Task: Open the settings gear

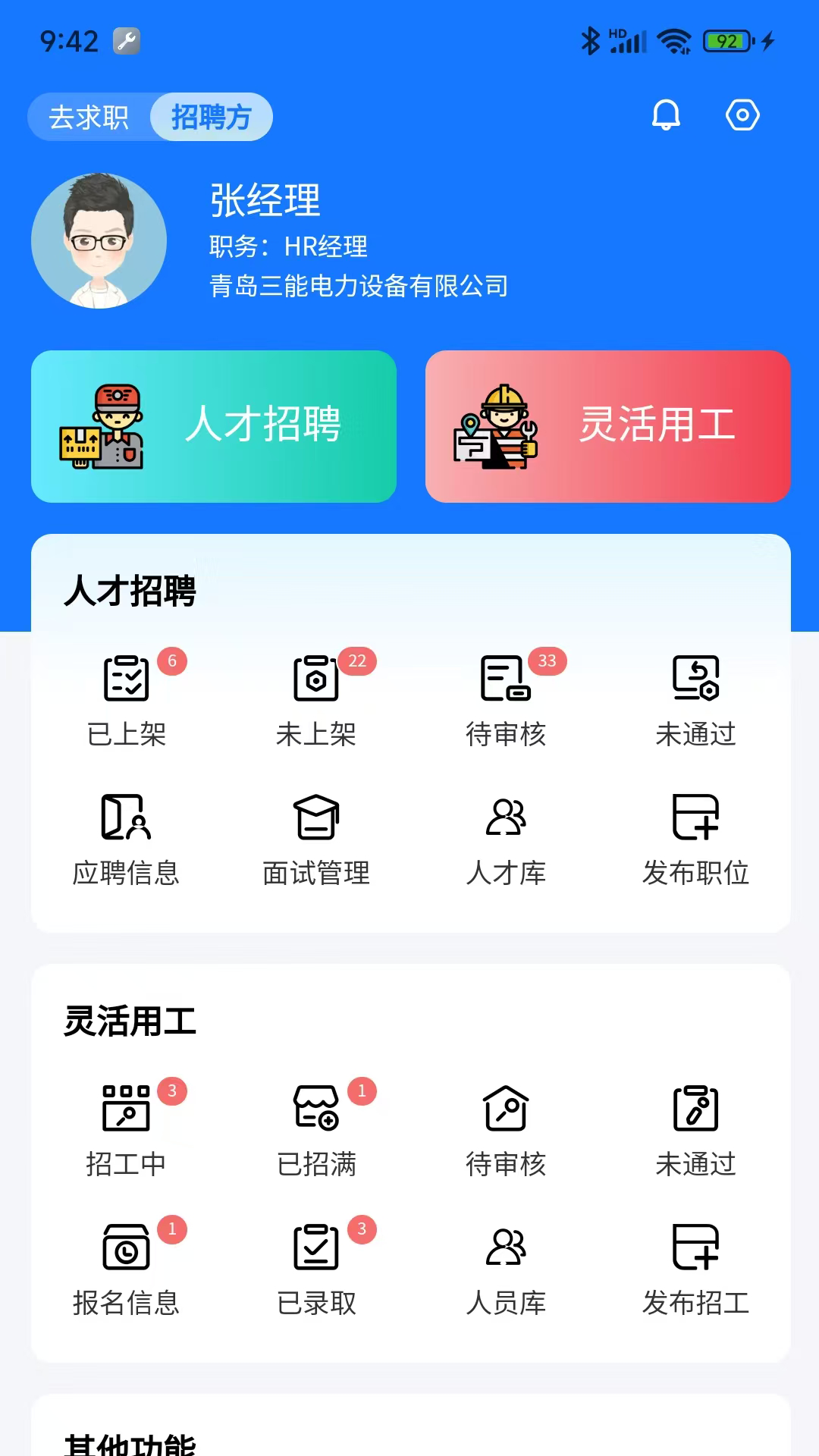Action: point(742,115)
